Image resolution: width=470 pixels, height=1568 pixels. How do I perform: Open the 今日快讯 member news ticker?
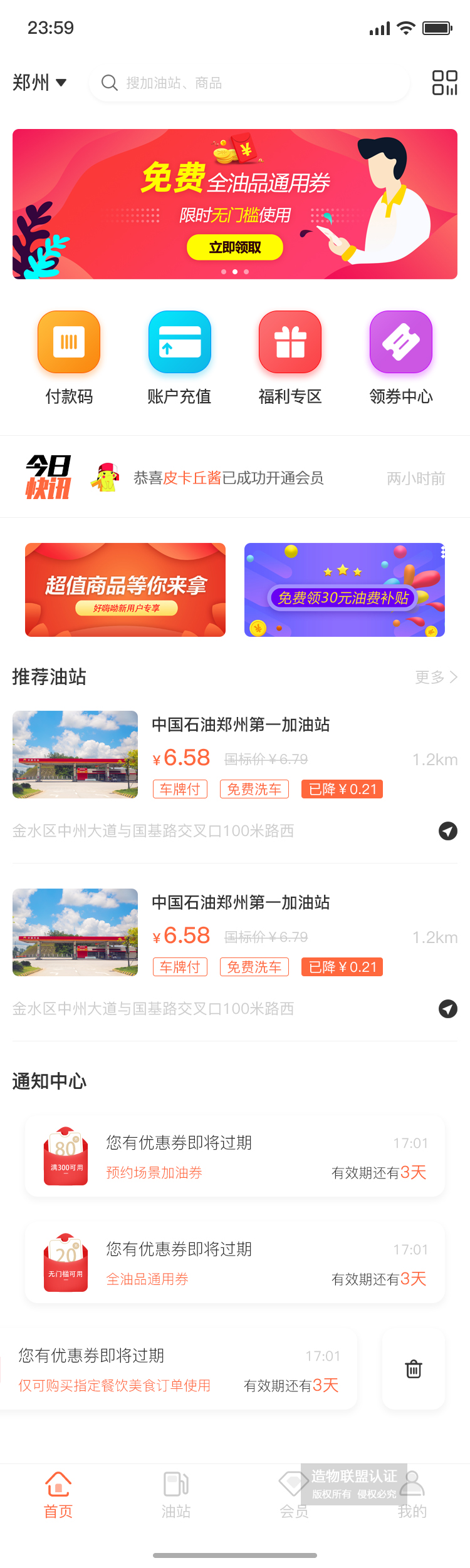[235, 478]
